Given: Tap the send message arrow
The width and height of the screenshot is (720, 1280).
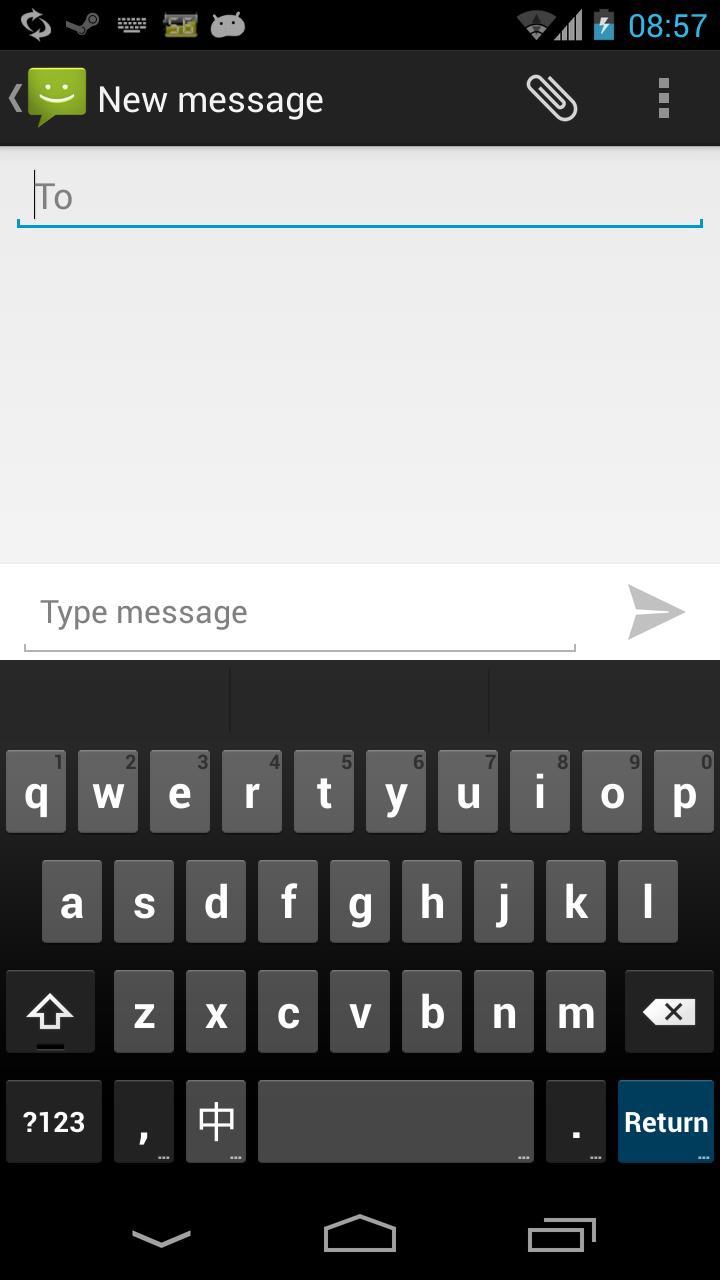Looking at the screenshot, I should pos(655,612).
